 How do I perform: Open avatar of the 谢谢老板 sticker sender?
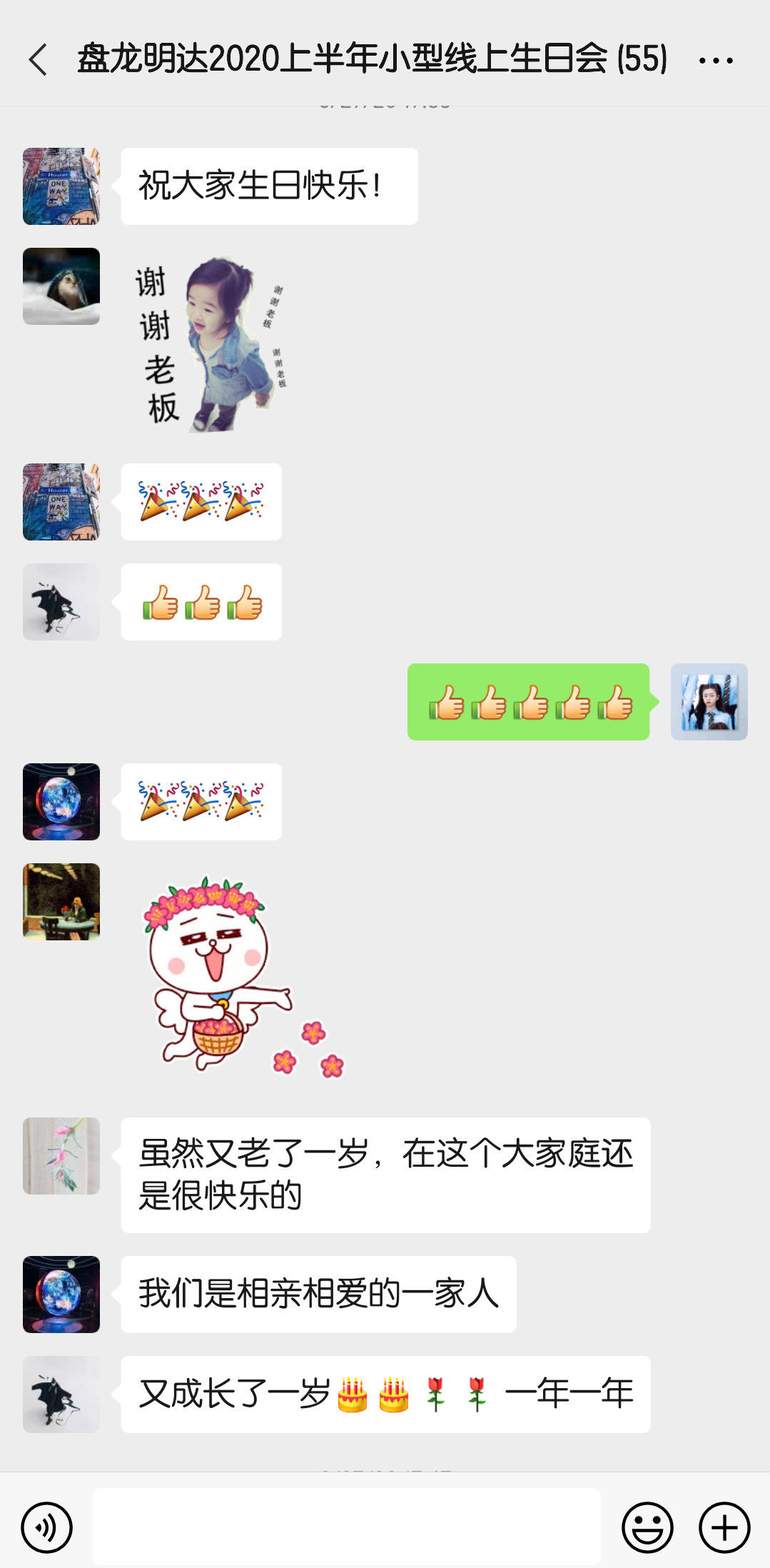pos(61,286)
